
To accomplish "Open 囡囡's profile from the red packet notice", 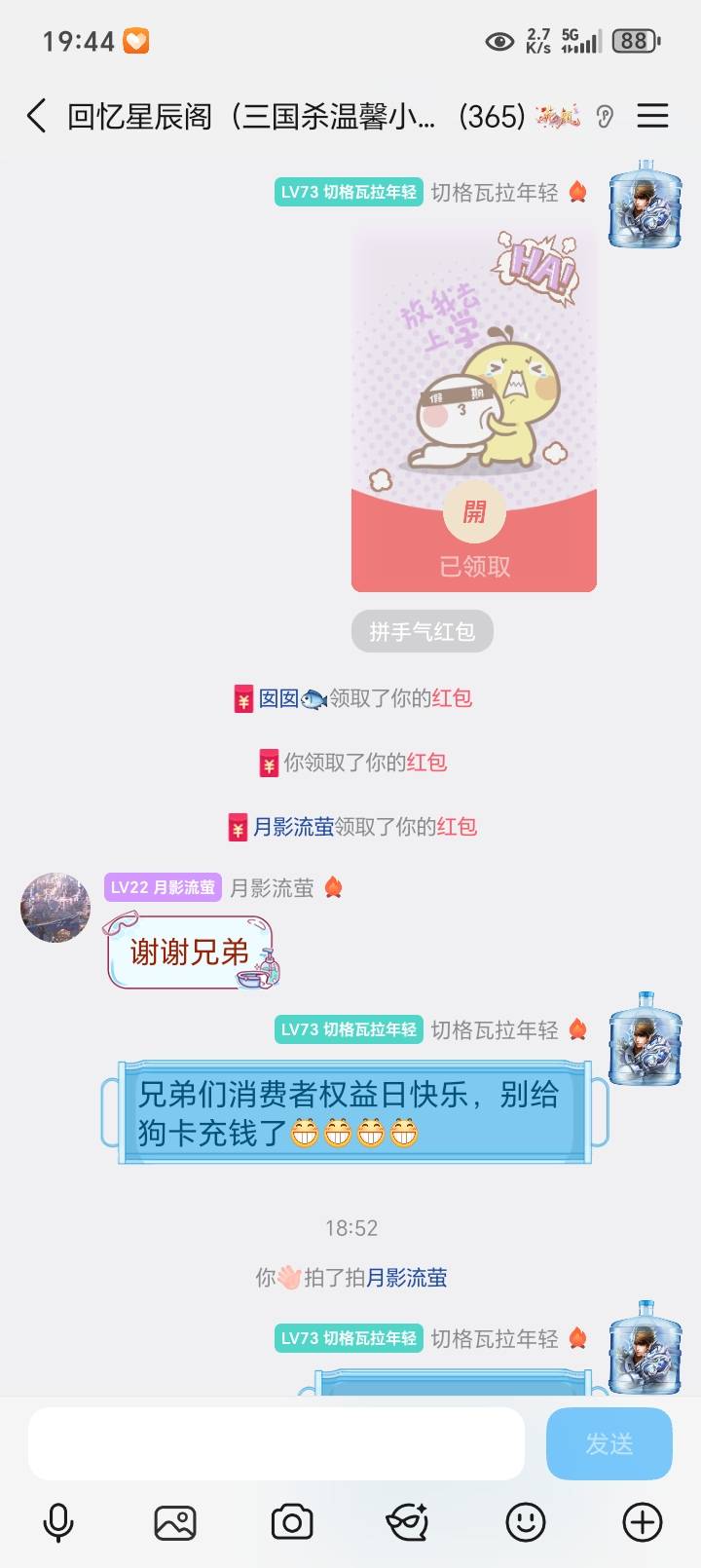I will tap(278, 698).
